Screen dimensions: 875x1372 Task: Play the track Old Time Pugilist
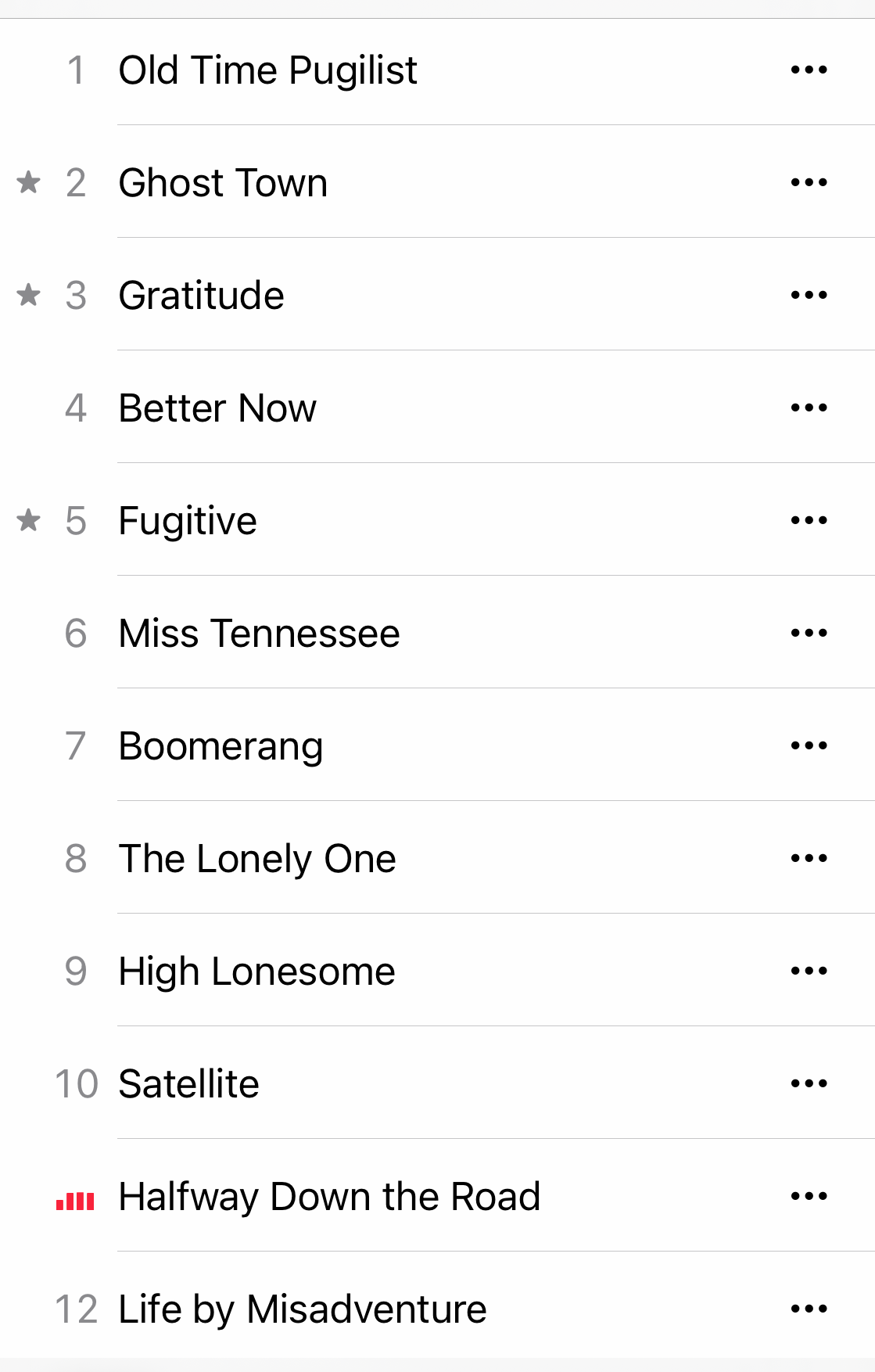pyautogui.click(x=267, y=70)
